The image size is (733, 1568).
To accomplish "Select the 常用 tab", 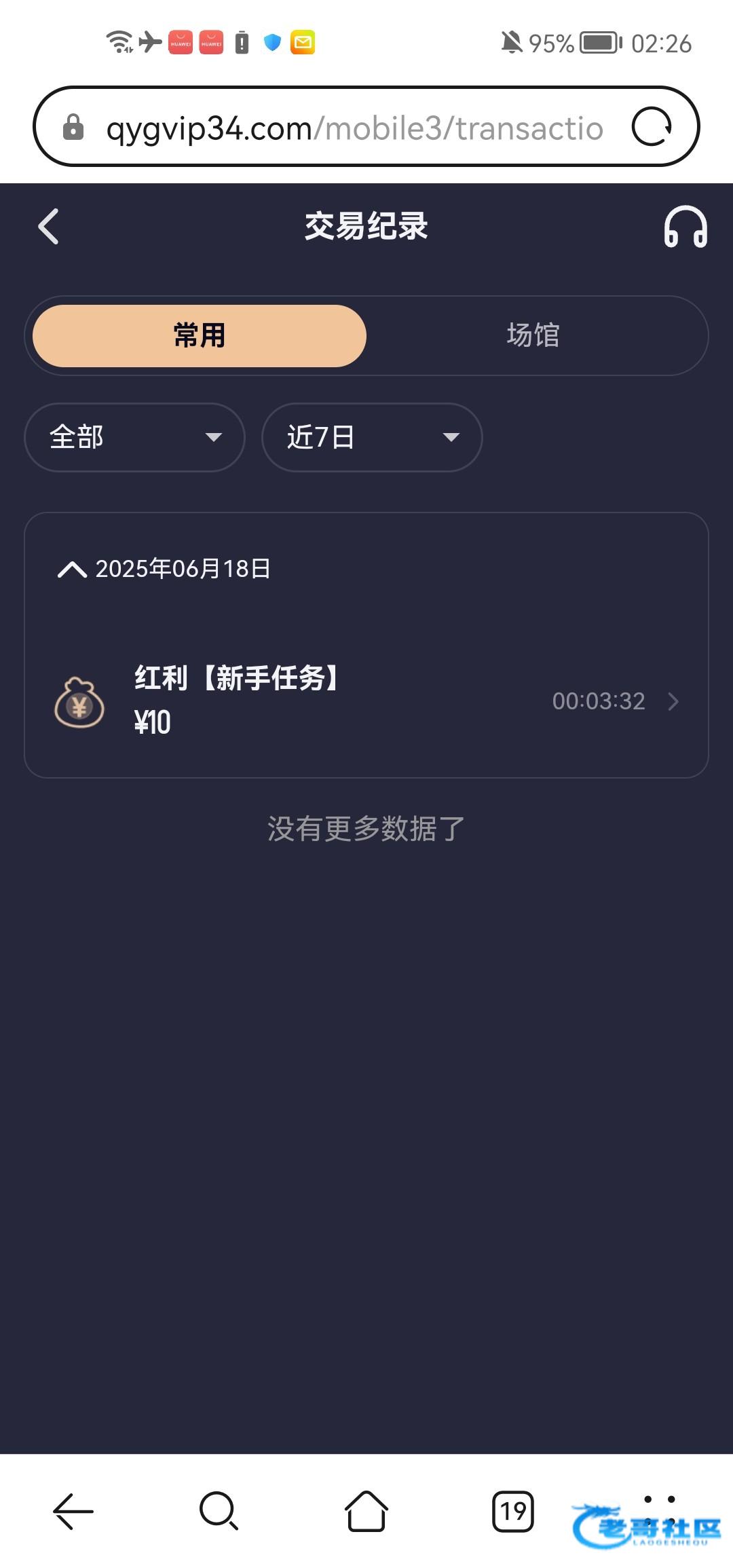I will point(200,335).
